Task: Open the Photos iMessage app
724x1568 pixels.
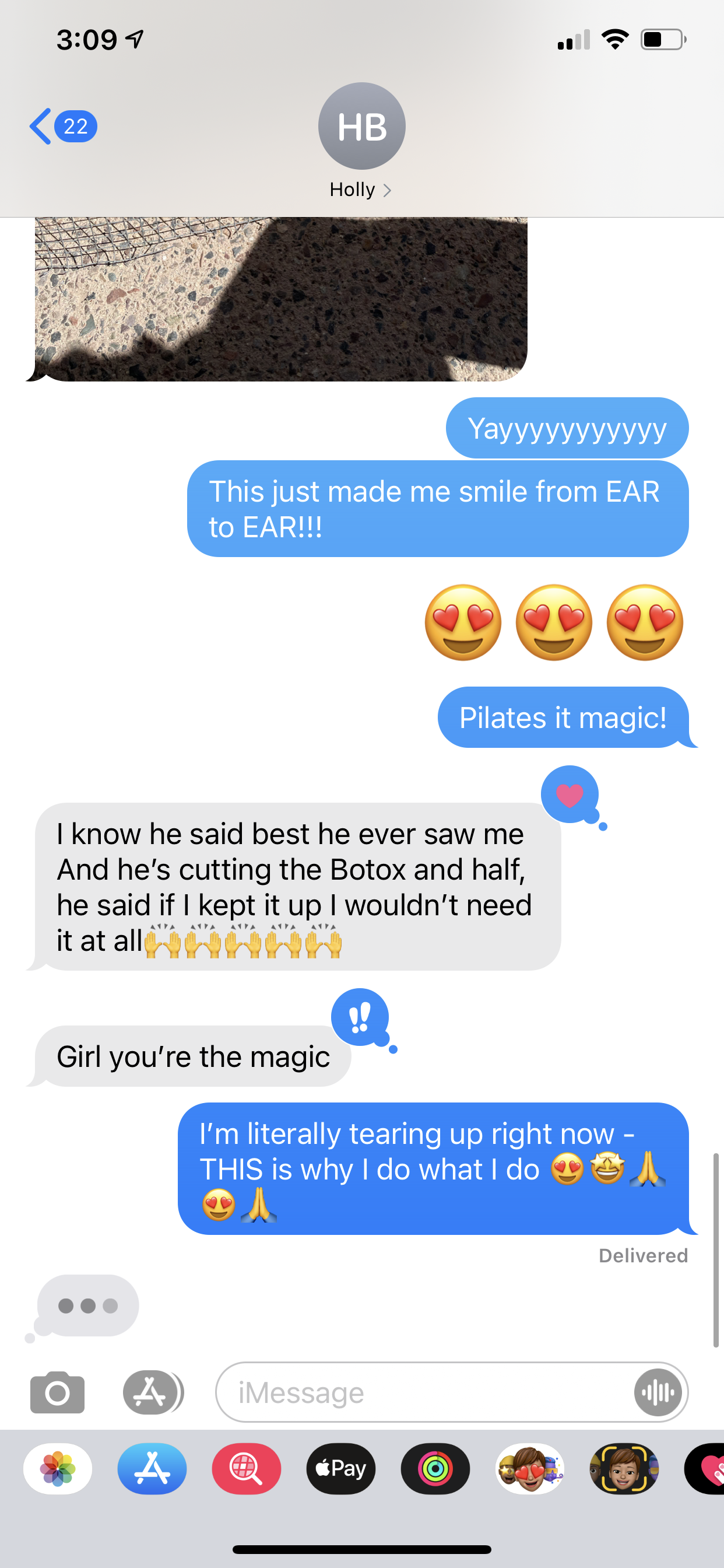Action: tap(58, 1469)
